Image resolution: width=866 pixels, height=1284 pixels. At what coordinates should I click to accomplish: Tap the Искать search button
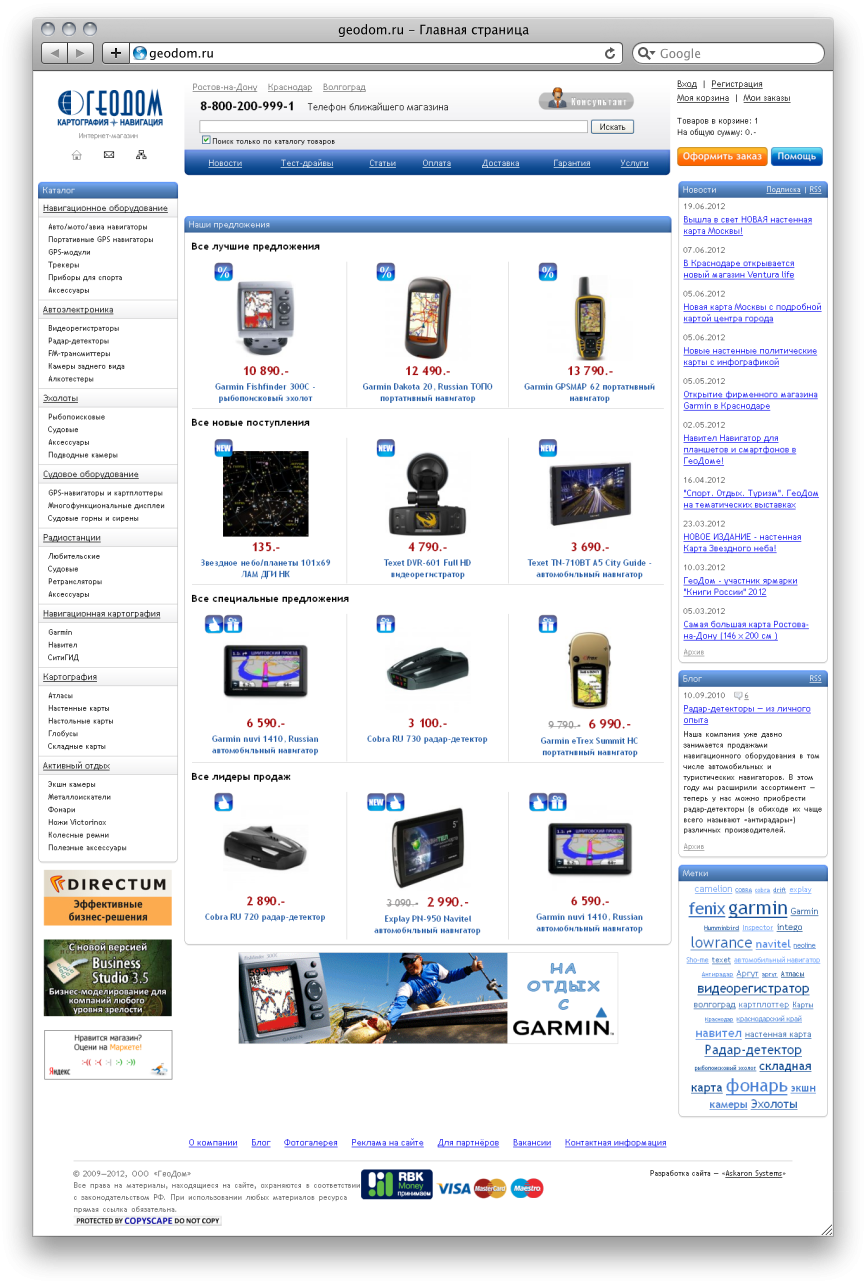pyautogui.click(x=613, y=127)
